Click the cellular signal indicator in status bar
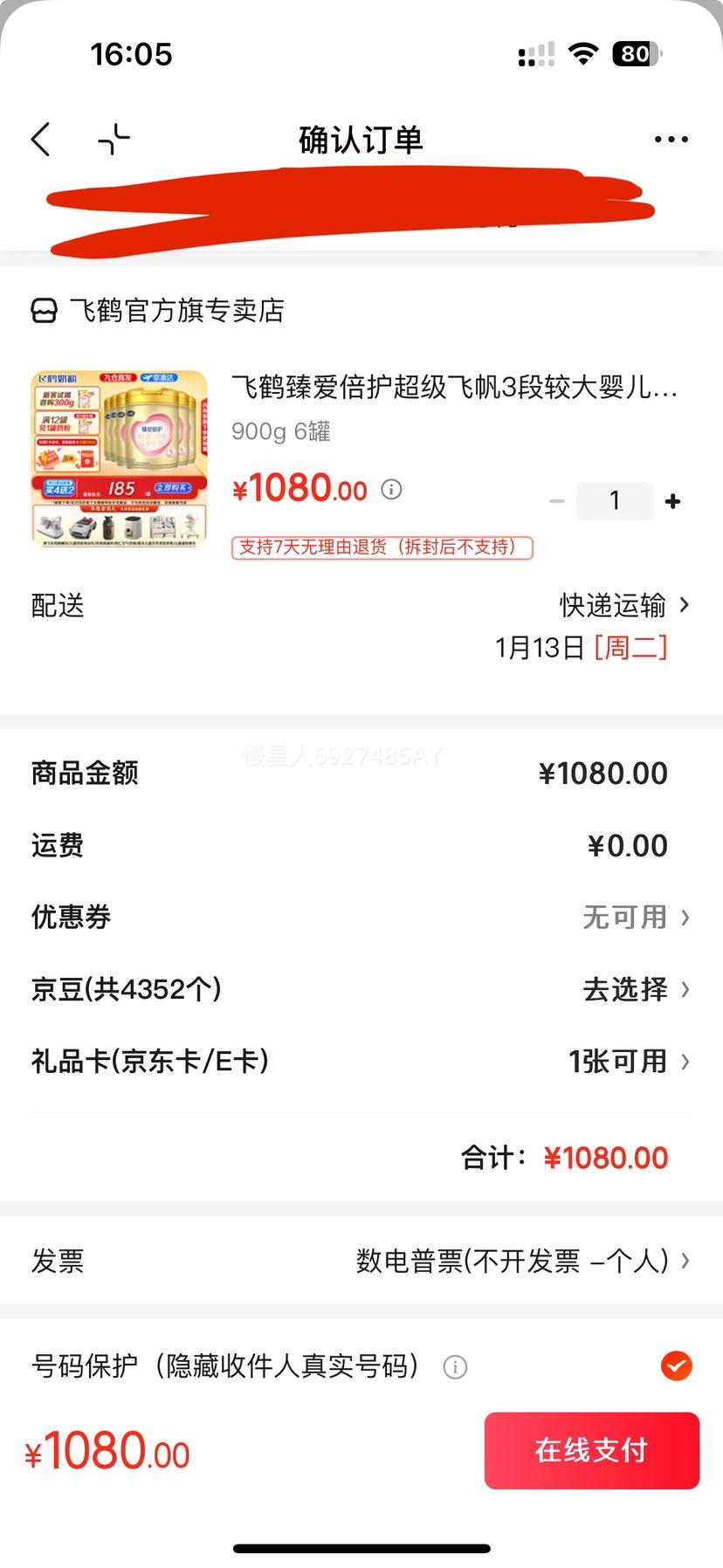This screenshot has height=1568, width=723. coord(535,54)
